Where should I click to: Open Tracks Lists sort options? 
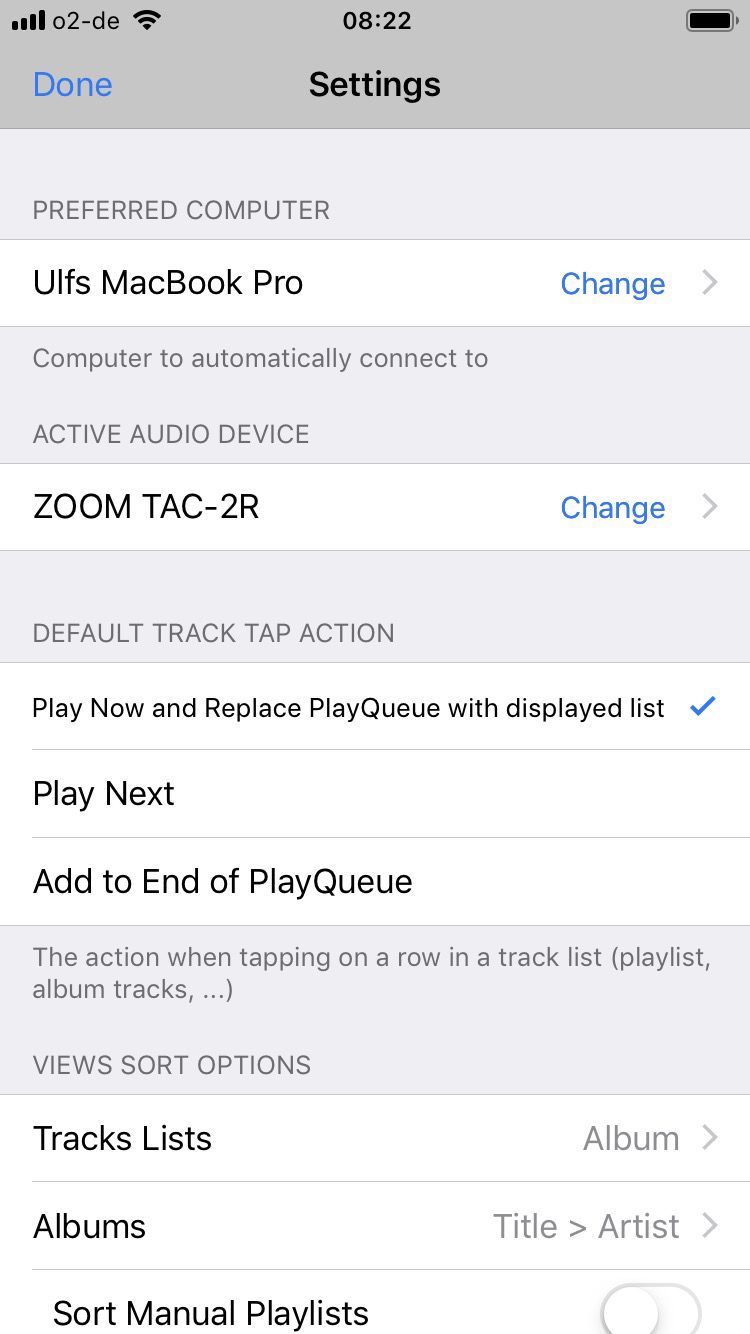(x=375, y=1139)
